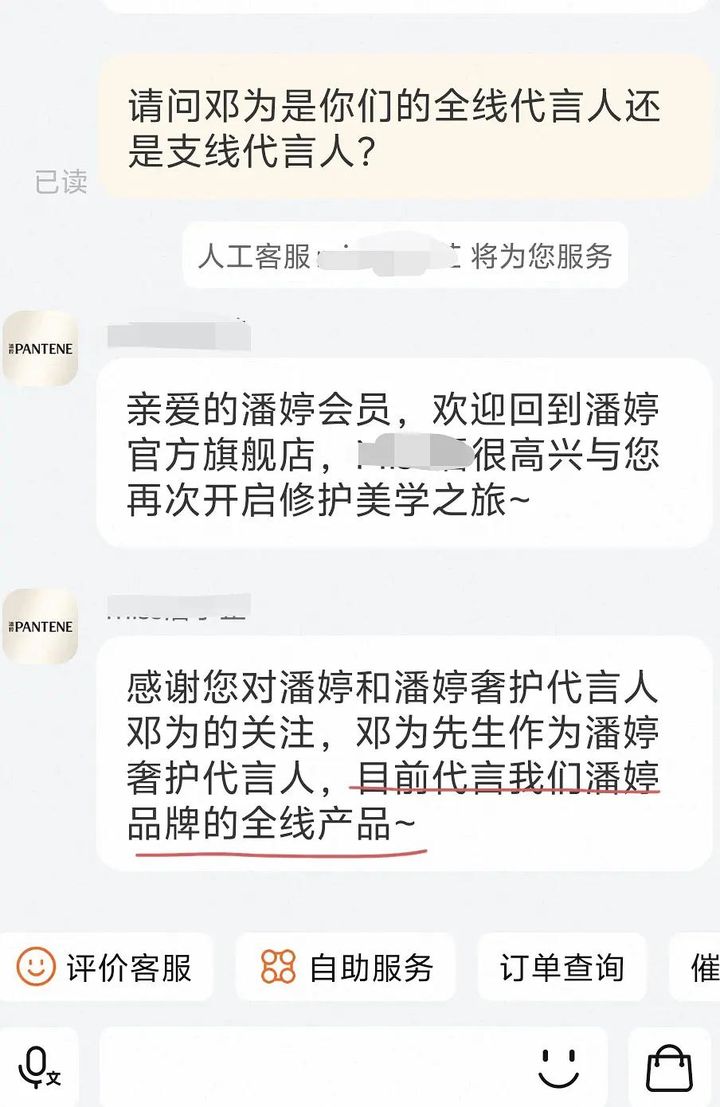
Task: Open 订单查询 order lookup
Action: coord(562,967)
